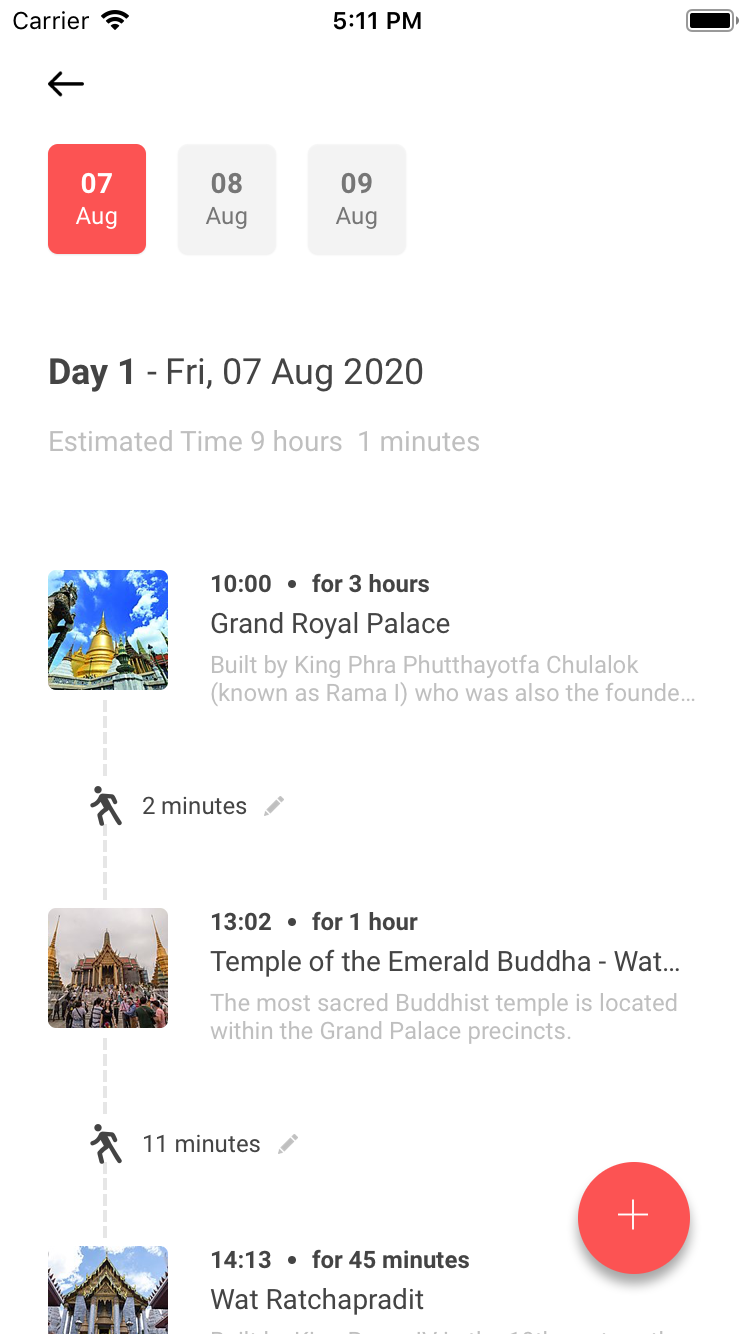Add a new place with plus button

[634, 1217]
